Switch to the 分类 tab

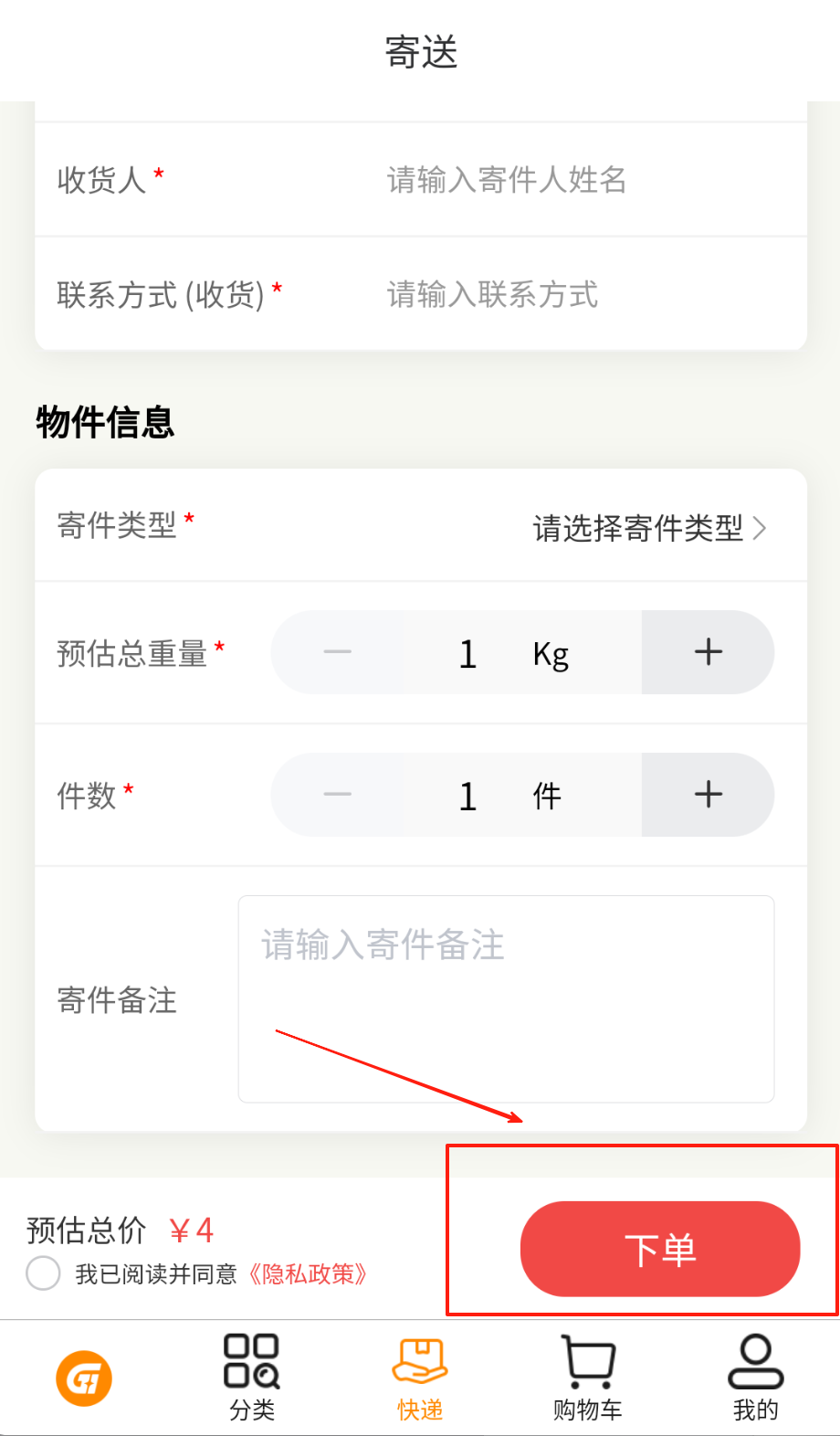pos(252,1378)
